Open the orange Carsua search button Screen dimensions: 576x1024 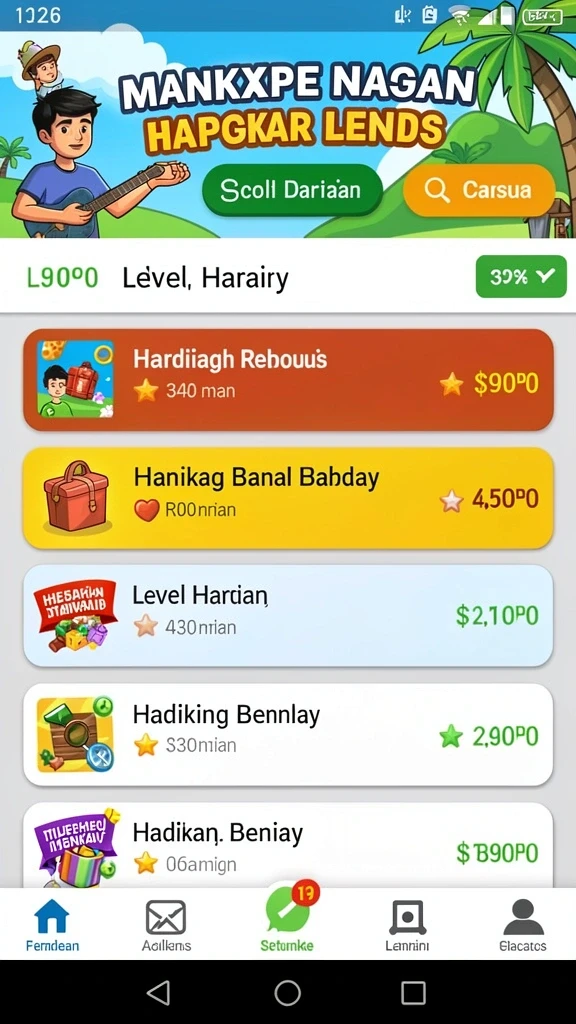[x=479, y=190]
